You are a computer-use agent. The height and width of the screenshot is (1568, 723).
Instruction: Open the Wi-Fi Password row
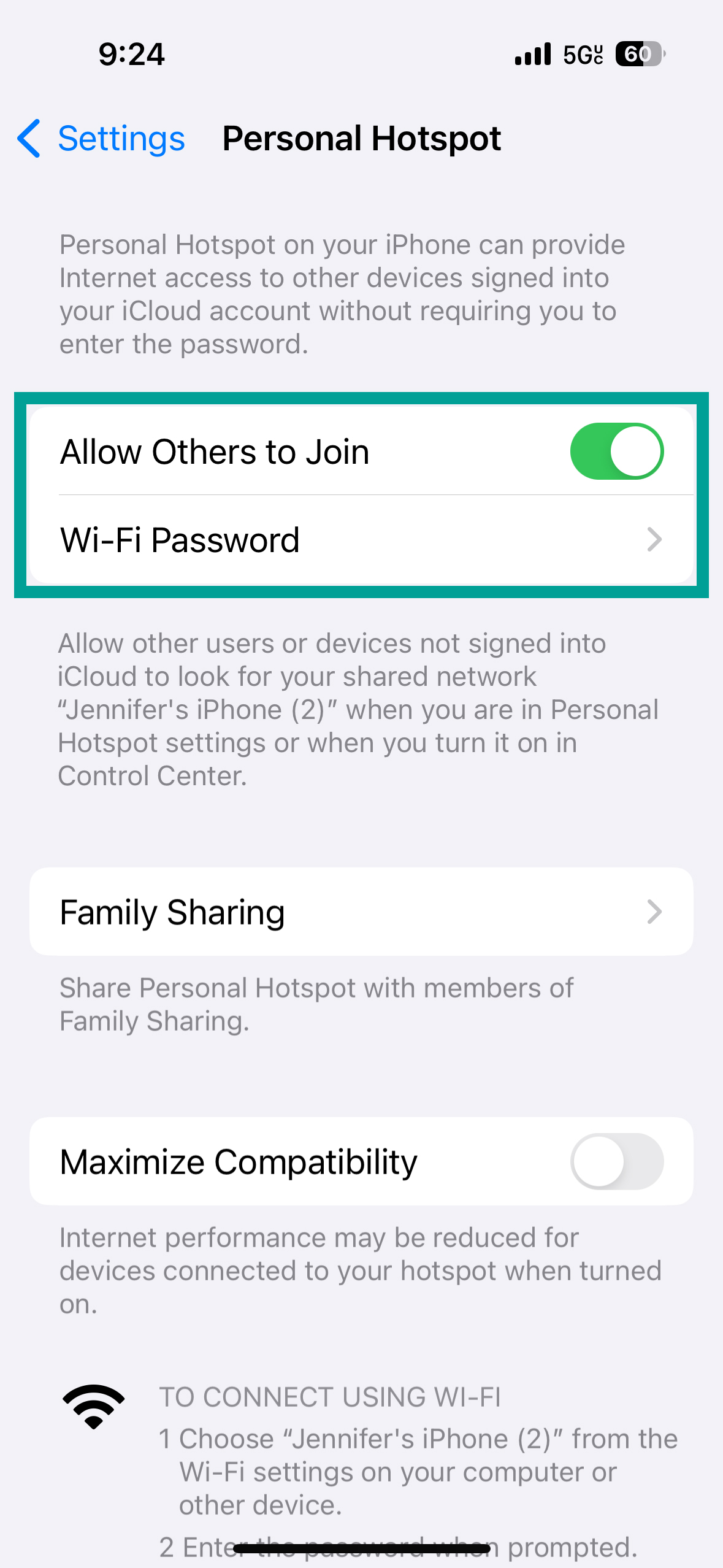[361, 540]
